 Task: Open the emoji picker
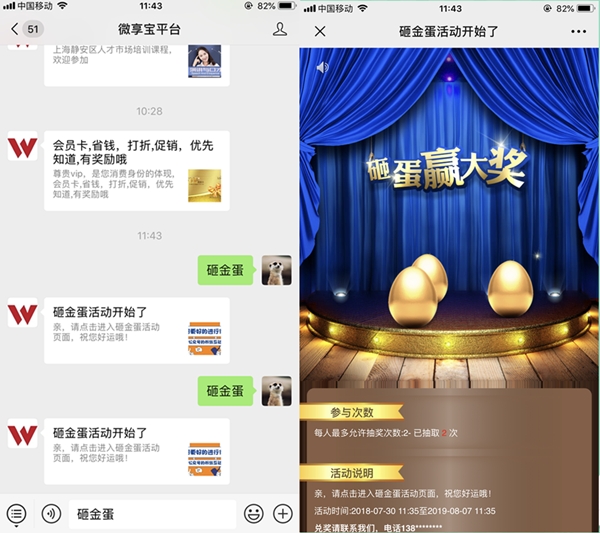[x=254, y=514]
